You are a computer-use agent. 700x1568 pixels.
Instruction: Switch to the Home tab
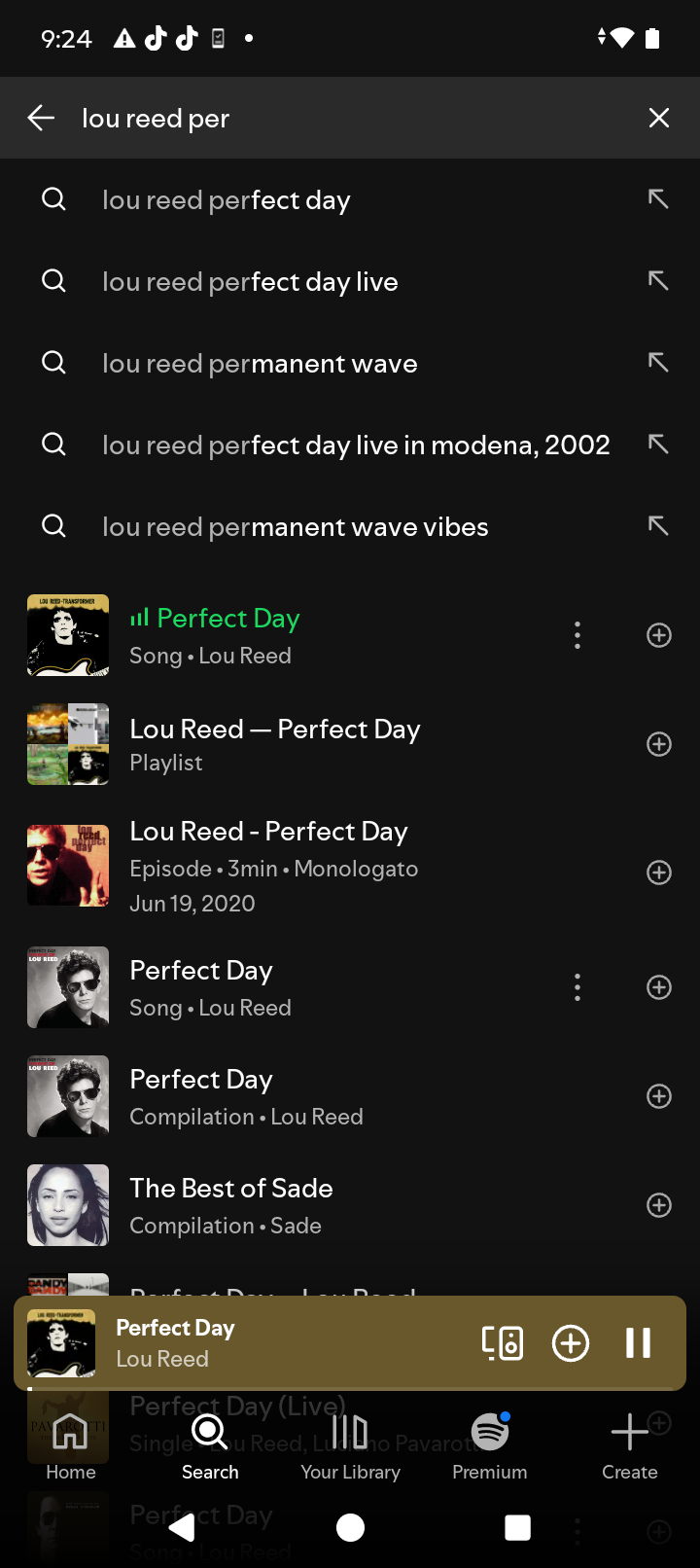[69, 1444]
